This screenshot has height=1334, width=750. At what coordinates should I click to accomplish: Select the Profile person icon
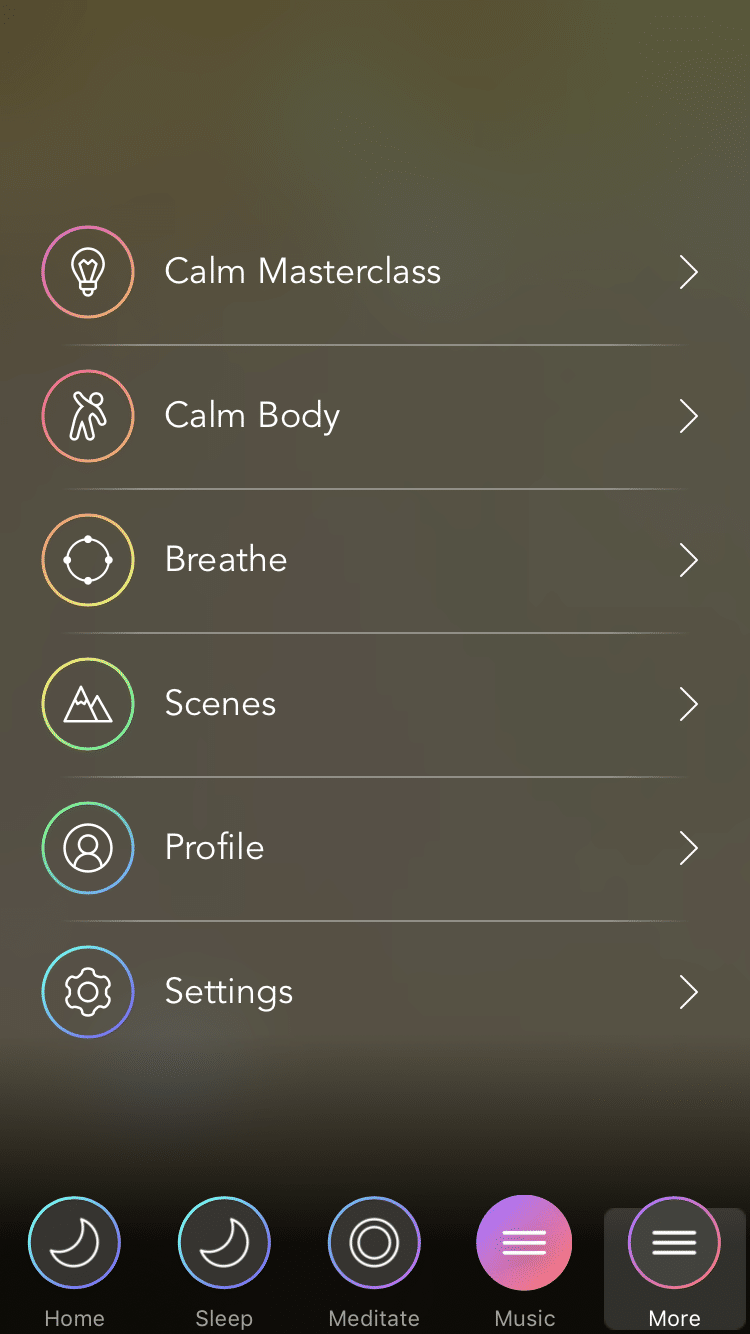tap(88, 848)
